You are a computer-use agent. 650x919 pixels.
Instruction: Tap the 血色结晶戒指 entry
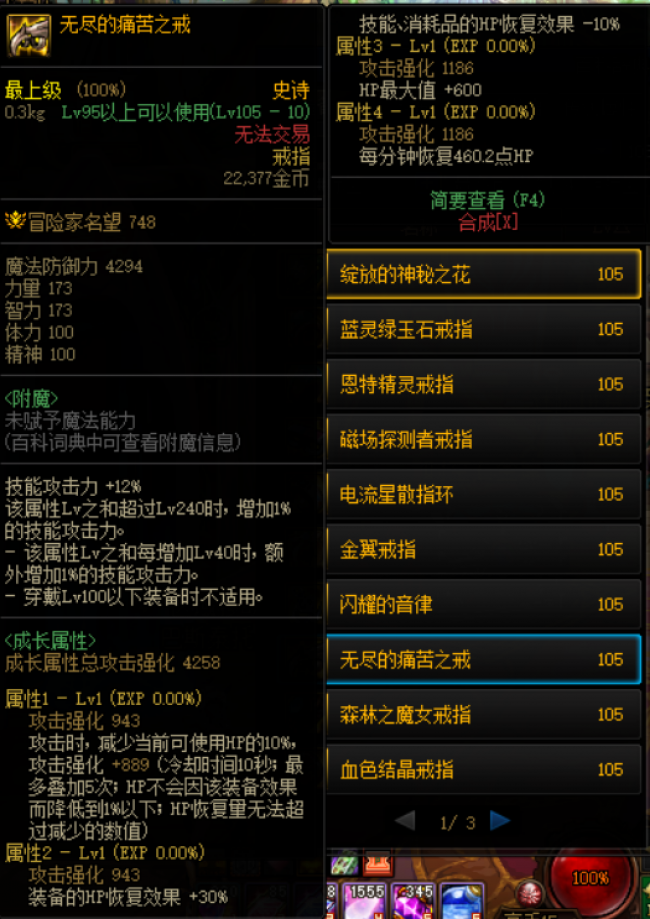point(484,770)
